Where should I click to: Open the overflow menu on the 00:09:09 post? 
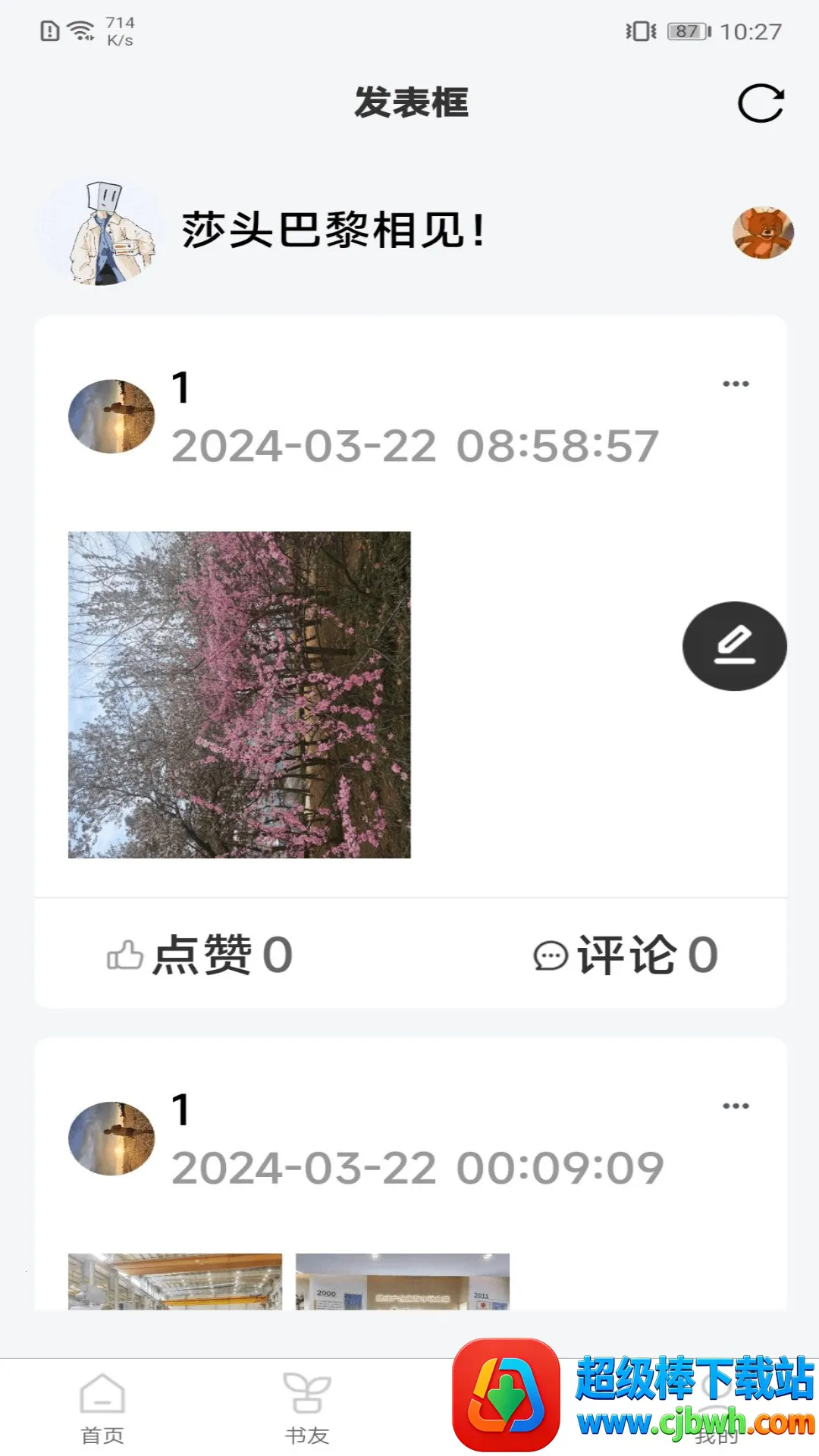coord(735,1106)
